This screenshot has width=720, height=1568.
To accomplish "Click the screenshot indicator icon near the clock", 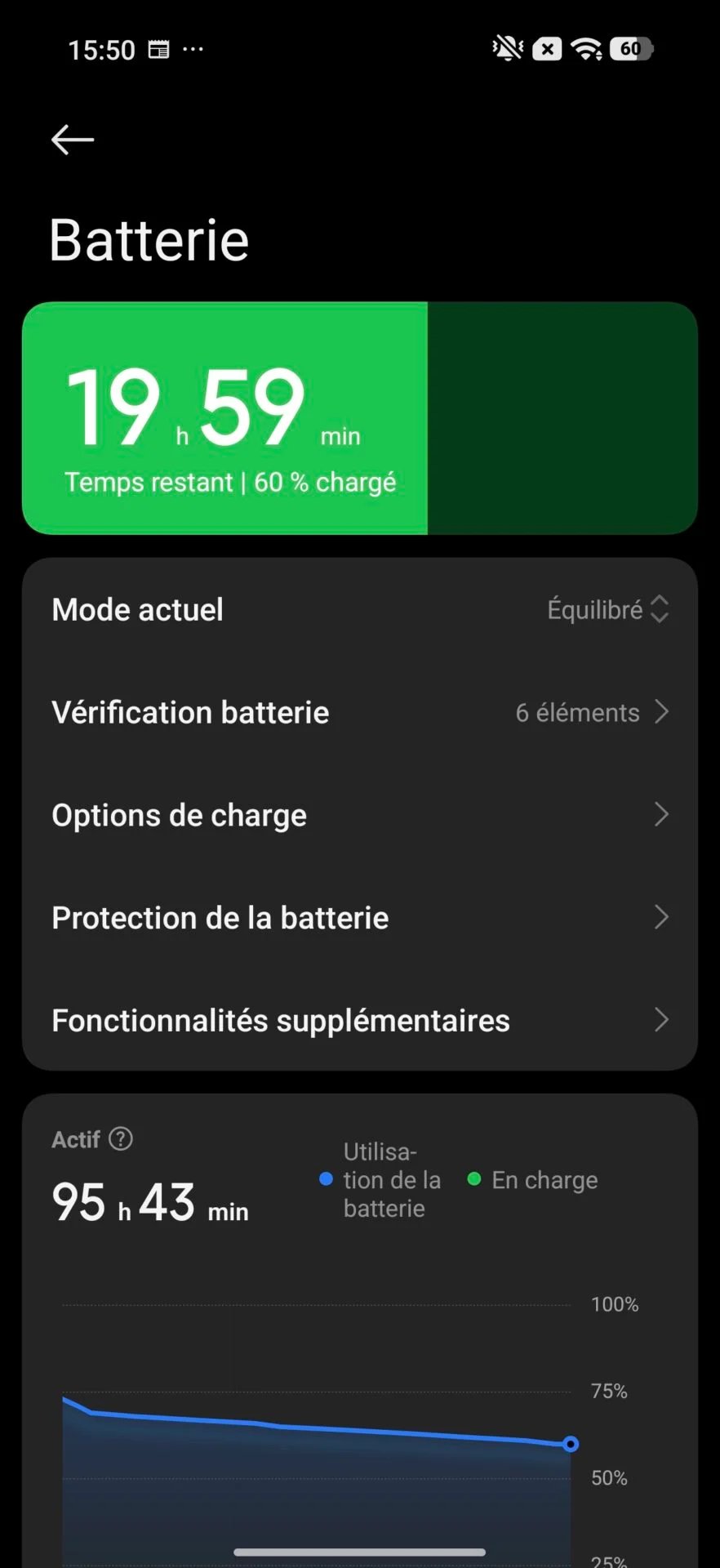I will [x=160, y=48].
